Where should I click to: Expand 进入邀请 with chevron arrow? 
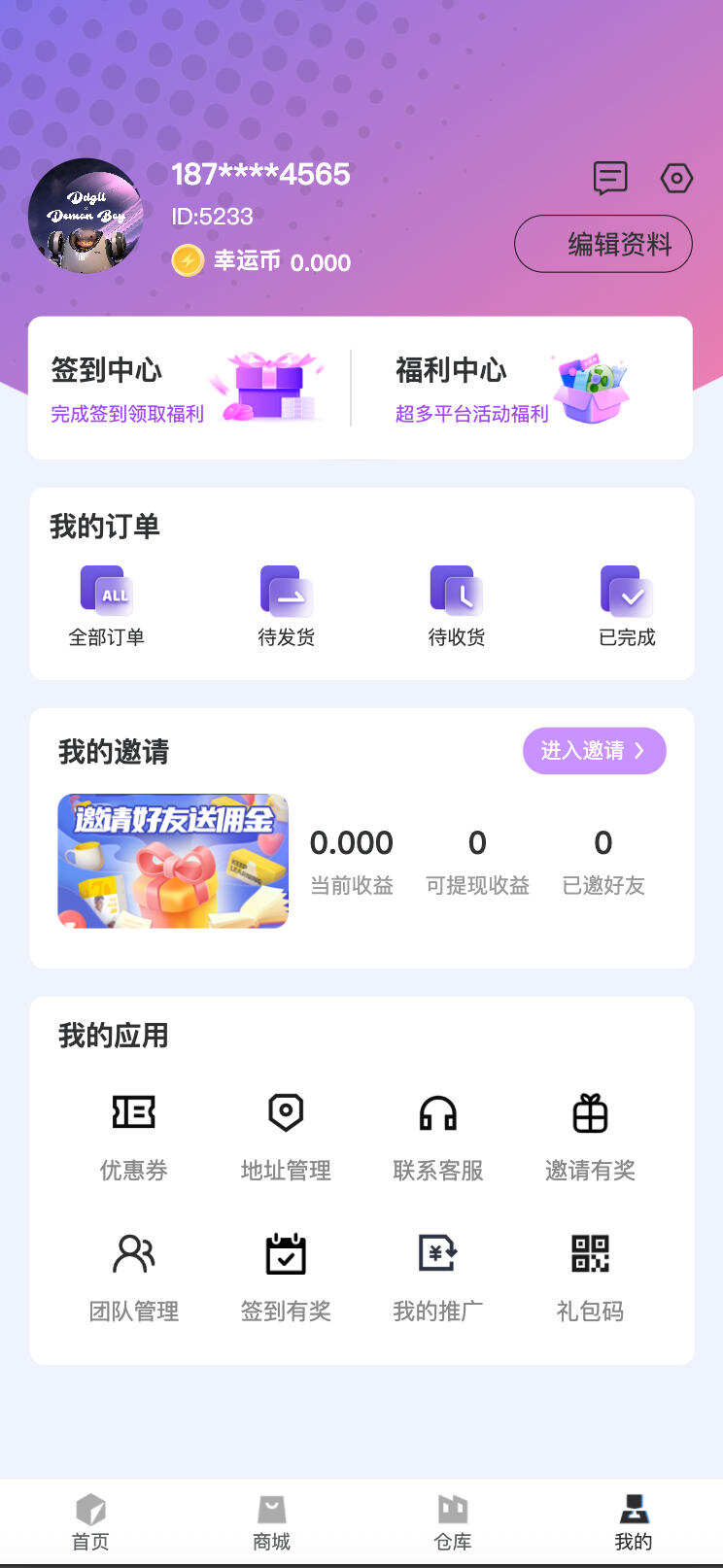[594, 751]
